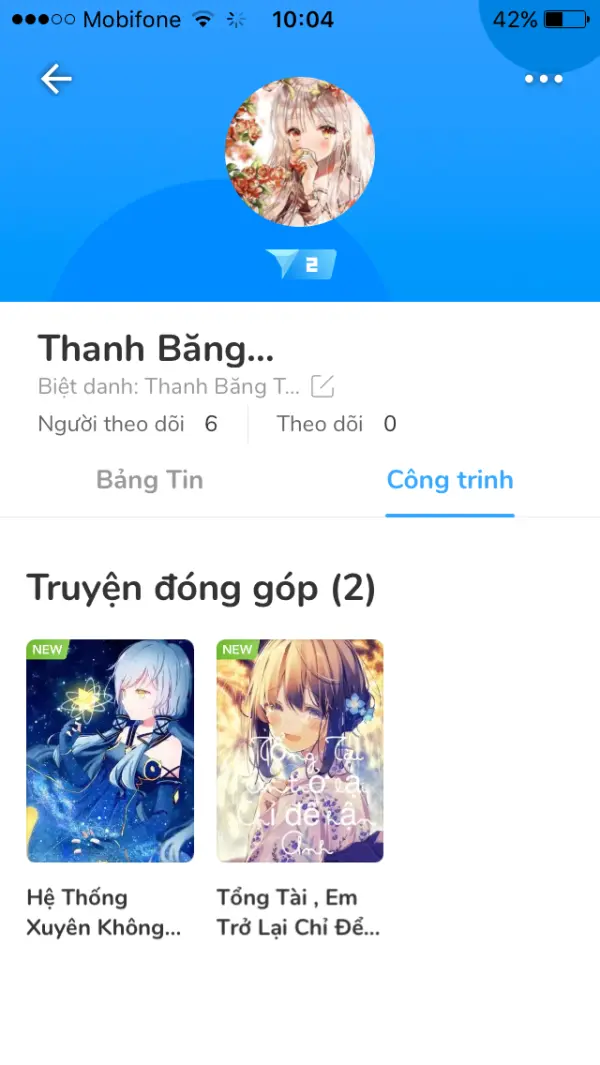600x1065 pixels.
Task: Go back using the arrow icon
Action: click(56, 79)
